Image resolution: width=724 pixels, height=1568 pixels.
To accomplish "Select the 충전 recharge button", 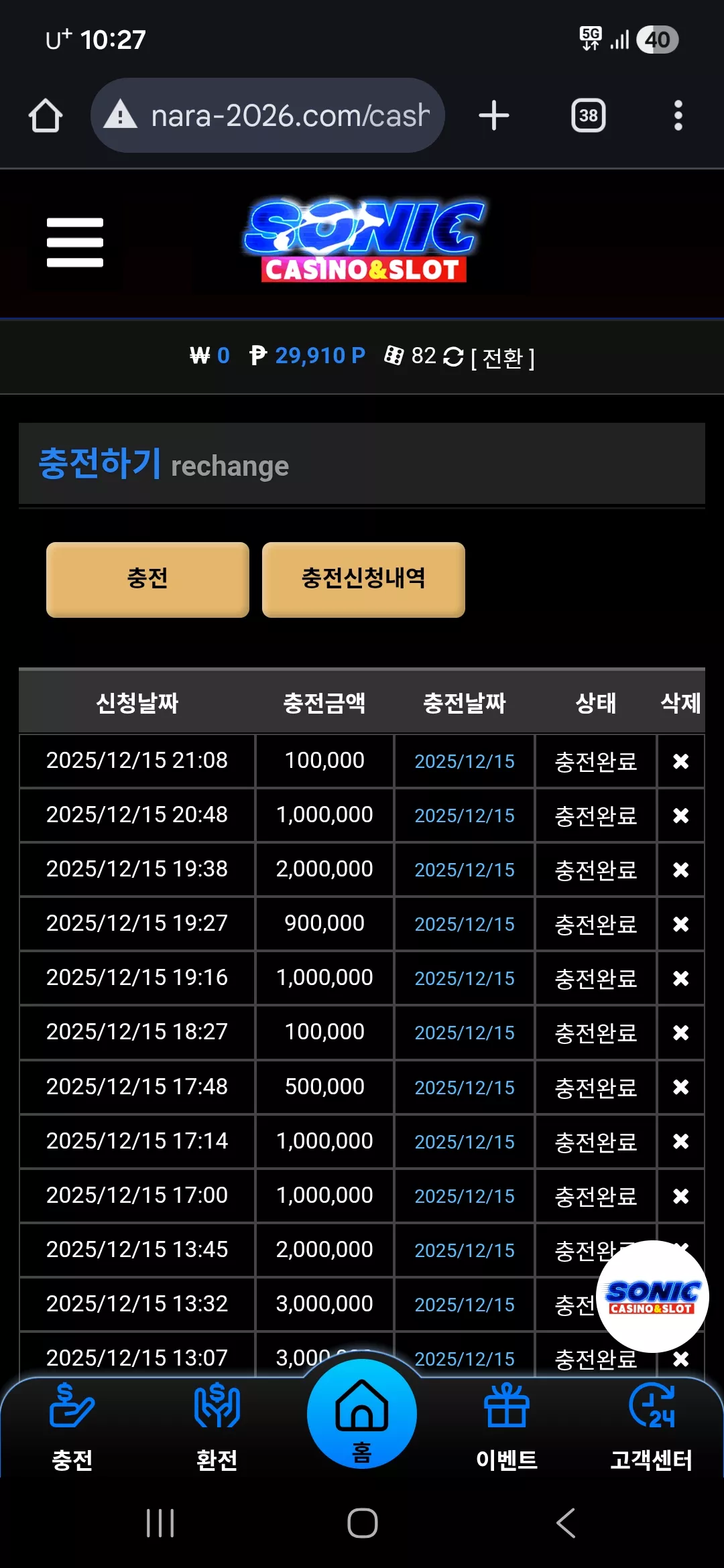I will (147, 580).
